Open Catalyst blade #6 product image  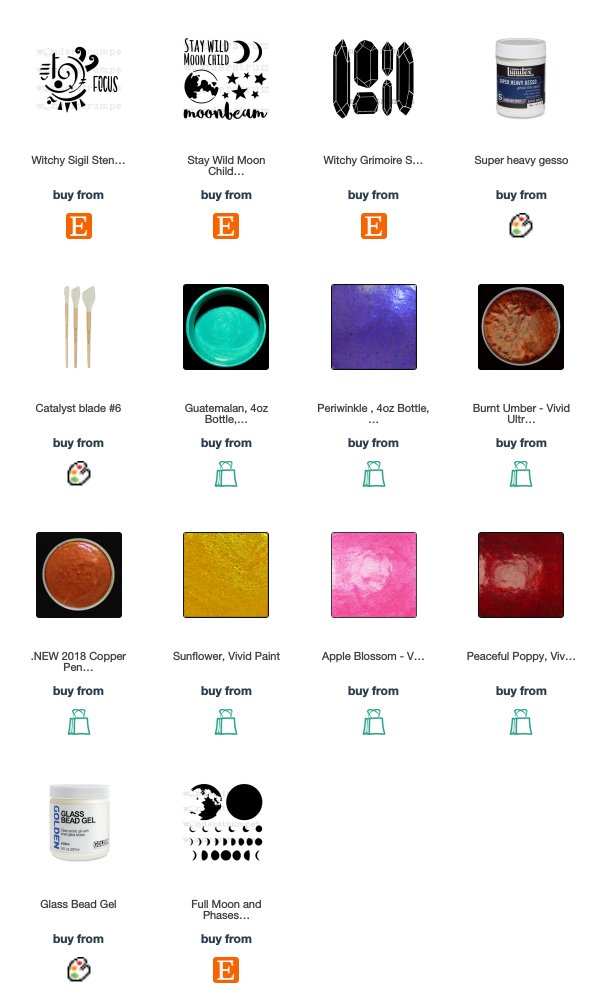(79, 327)
